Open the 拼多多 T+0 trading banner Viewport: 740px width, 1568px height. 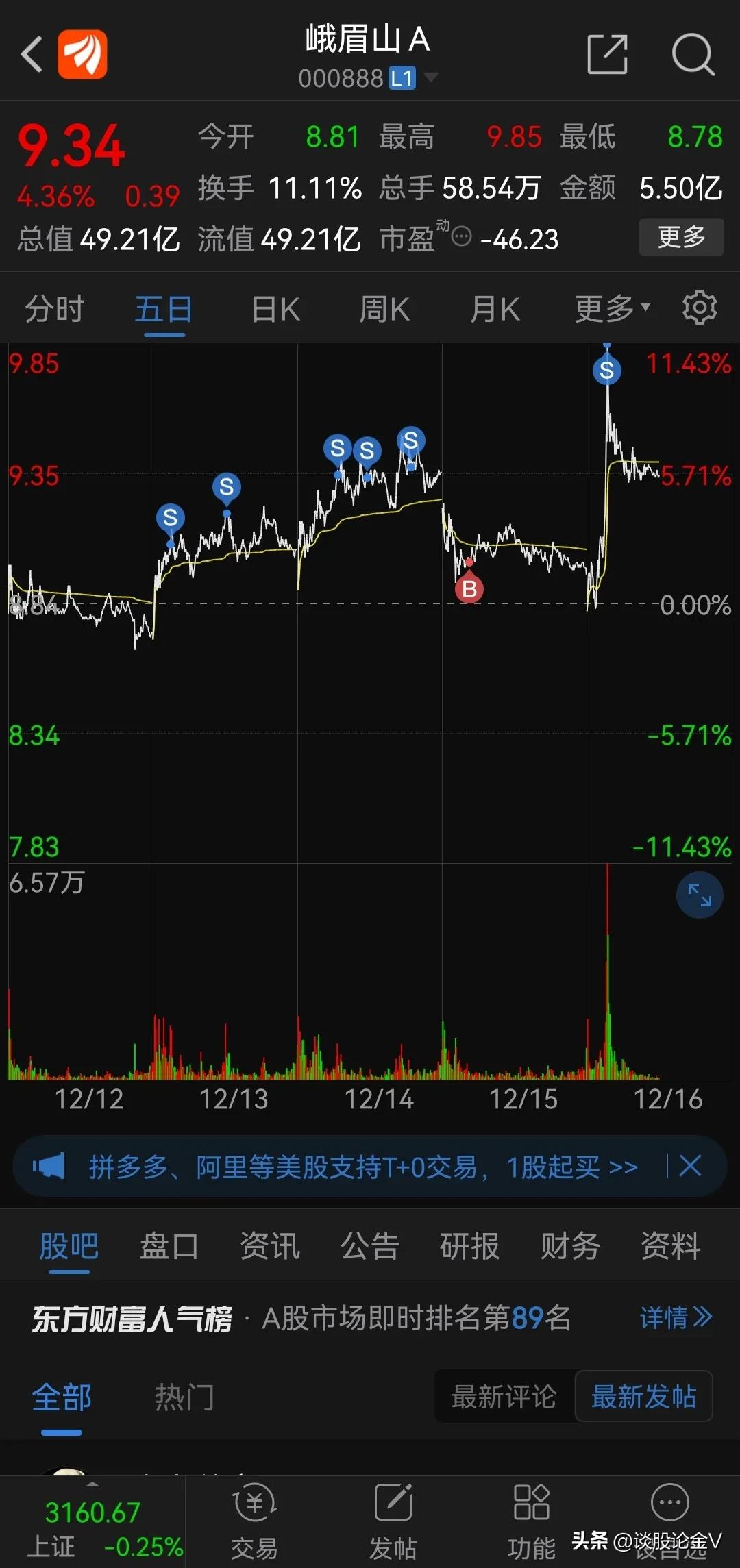[x=363, y=1167]
